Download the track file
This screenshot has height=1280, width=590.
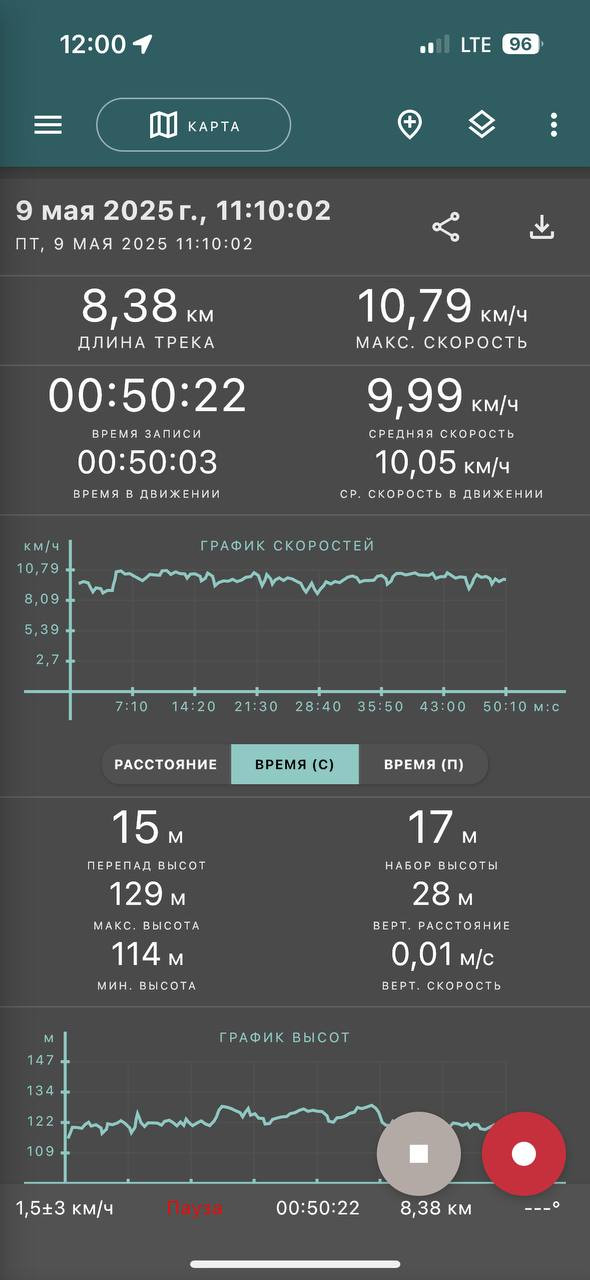click(541, 227)
